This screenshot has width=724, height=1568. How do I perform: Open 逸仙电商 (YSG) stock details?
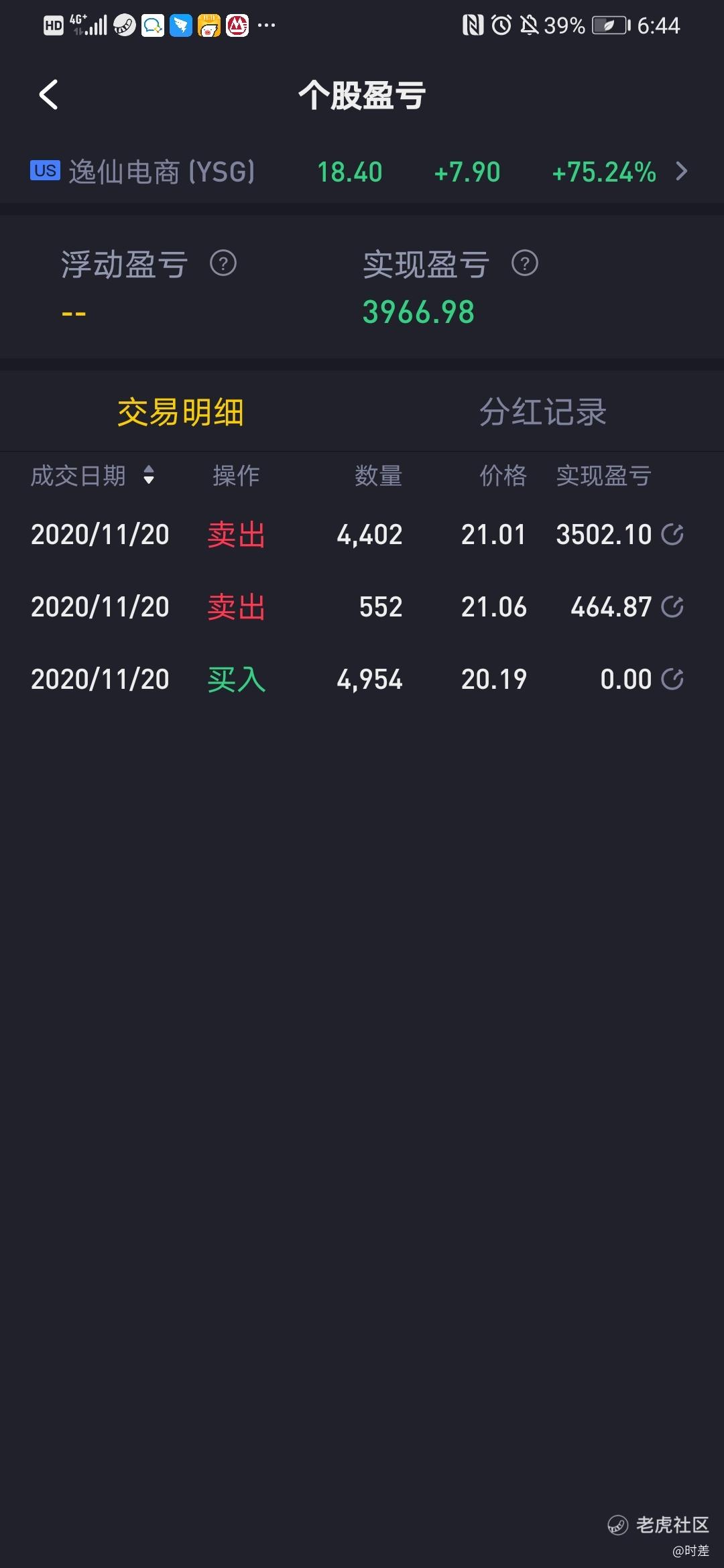pos(362,172)
